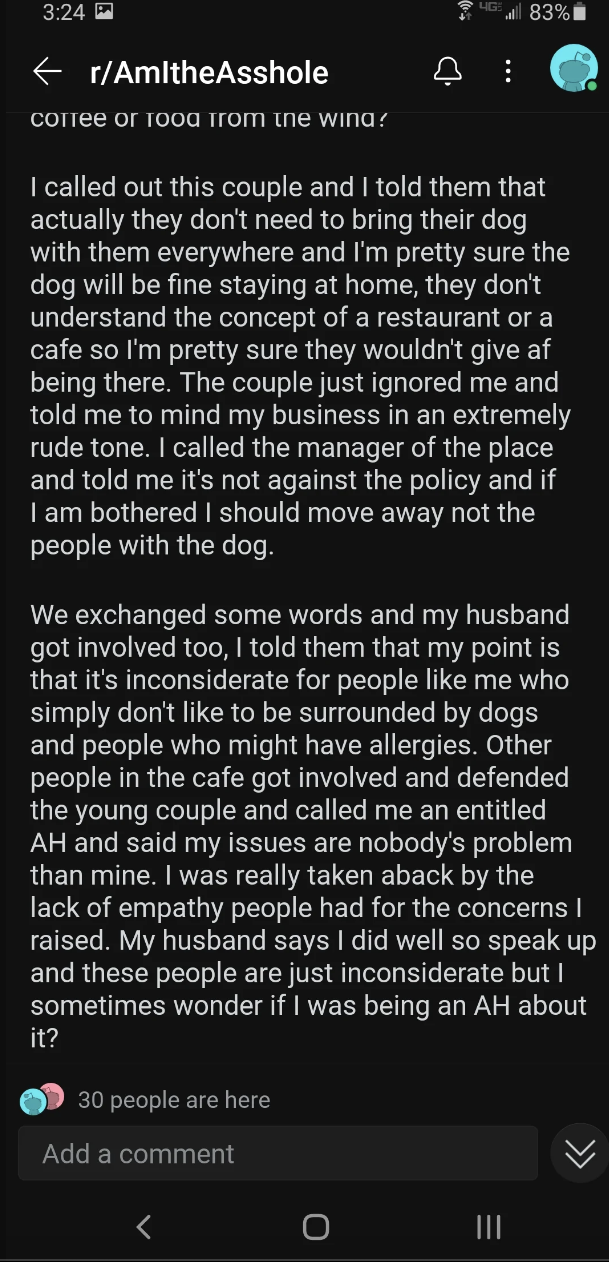Tap the Add a comment field
Screen dimensions: 609x1262
pos(277,1153)
